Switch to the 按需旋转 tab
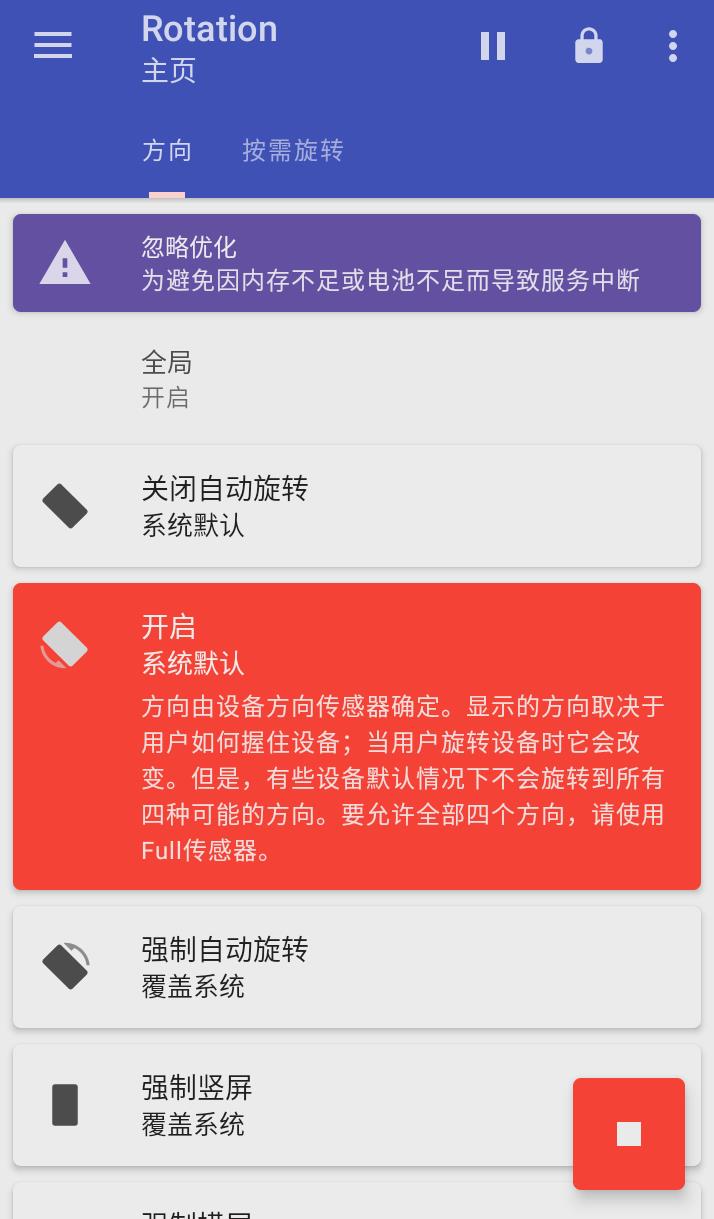714x1219 pixels. (293, 151)
